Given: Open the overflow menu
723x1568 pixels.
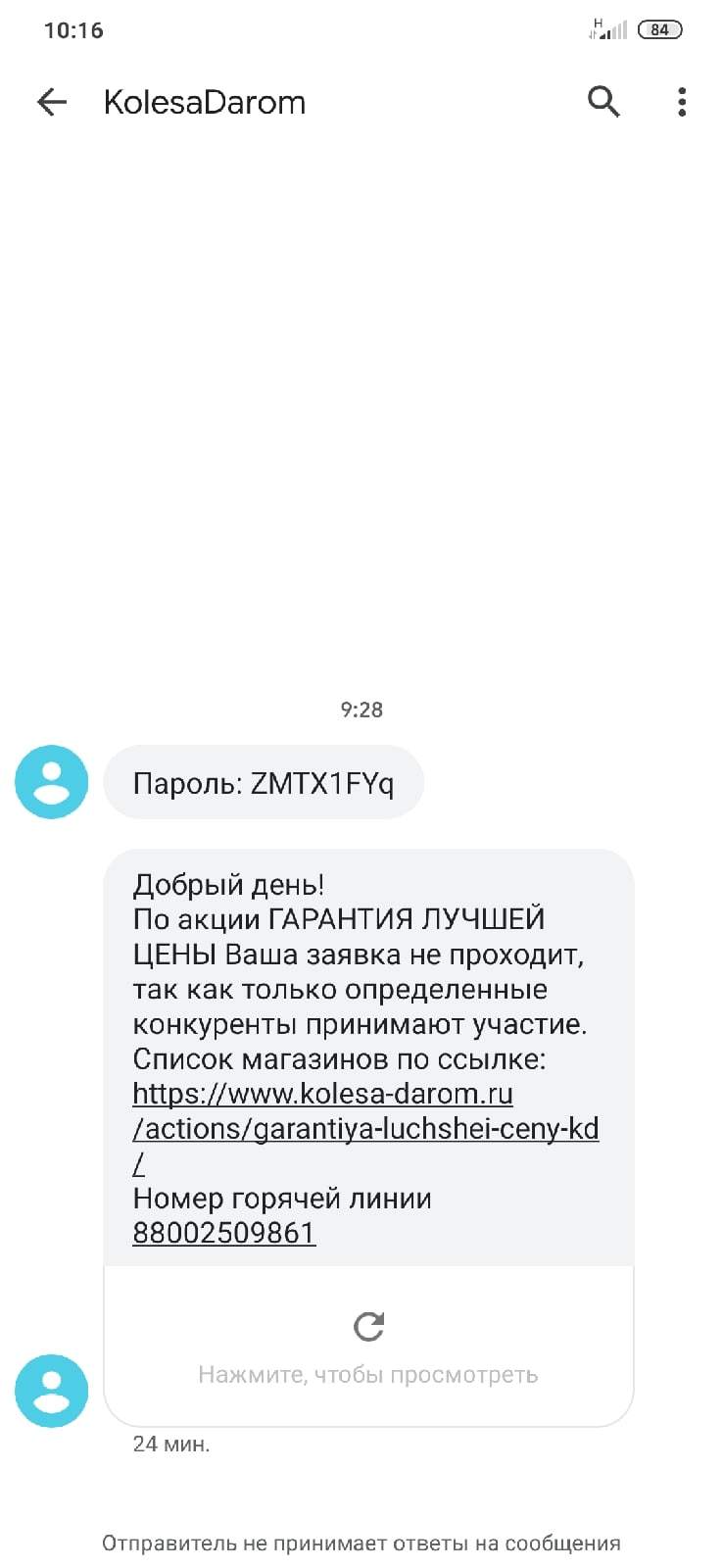Looking at the screenshot, I should tap(682, 102).
